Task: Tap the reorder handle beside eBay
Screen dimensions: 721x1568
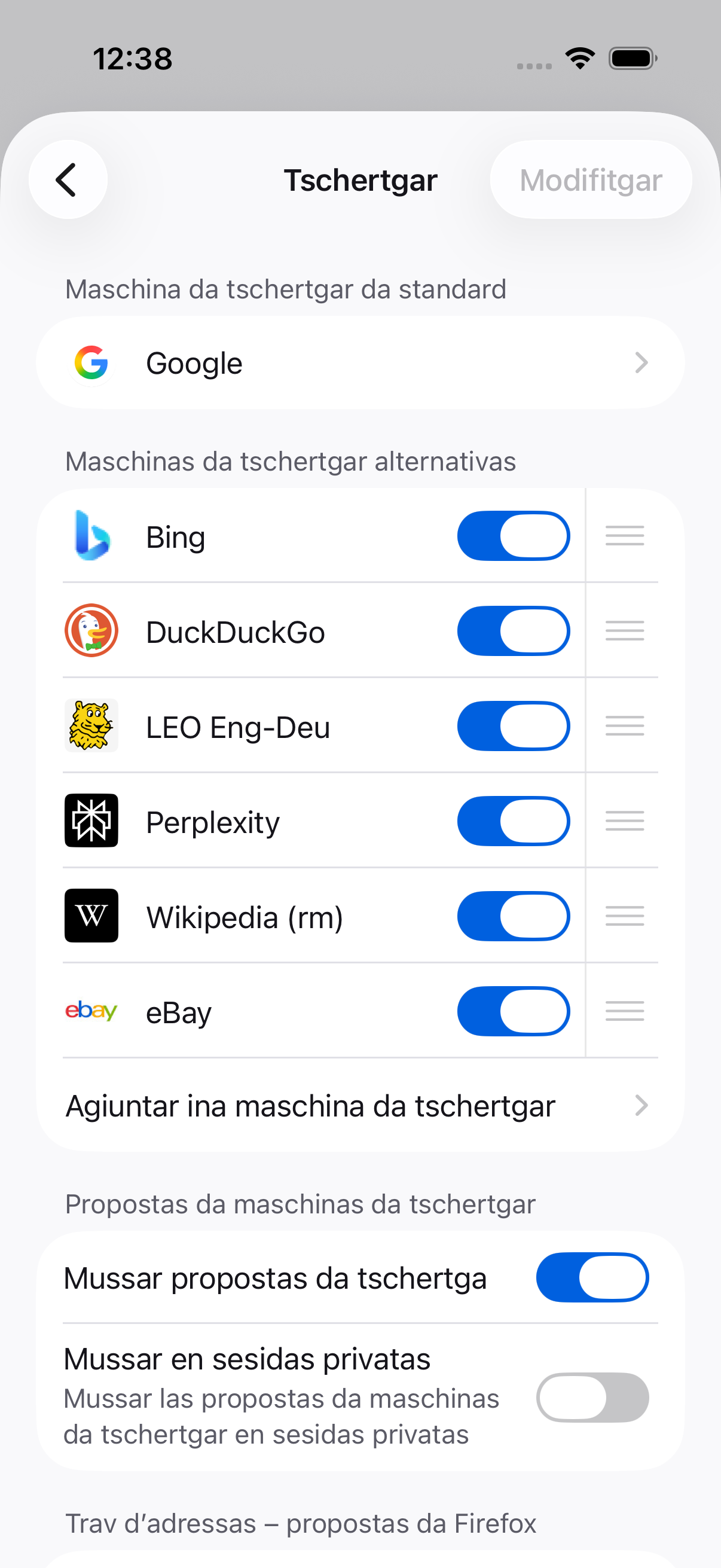Action: (x=624, y=1011)
